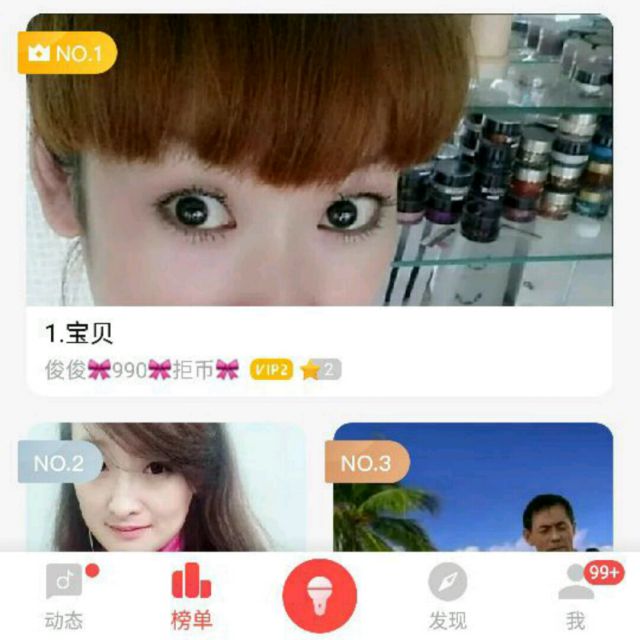Select the 榜单 tab
Screen dimensions: 640x640
coord(191,597)
